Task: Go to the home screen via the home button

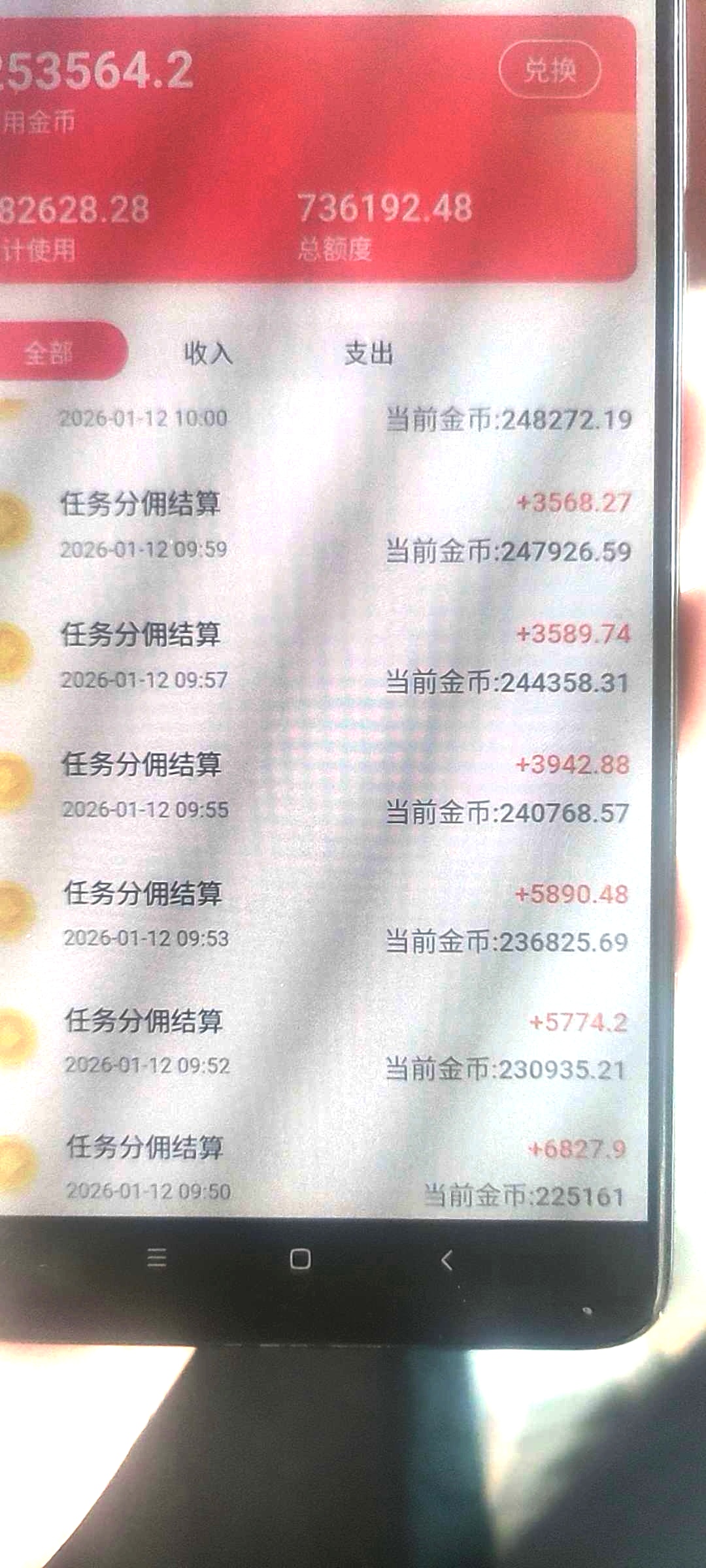Action: (x=300, y=1258)
